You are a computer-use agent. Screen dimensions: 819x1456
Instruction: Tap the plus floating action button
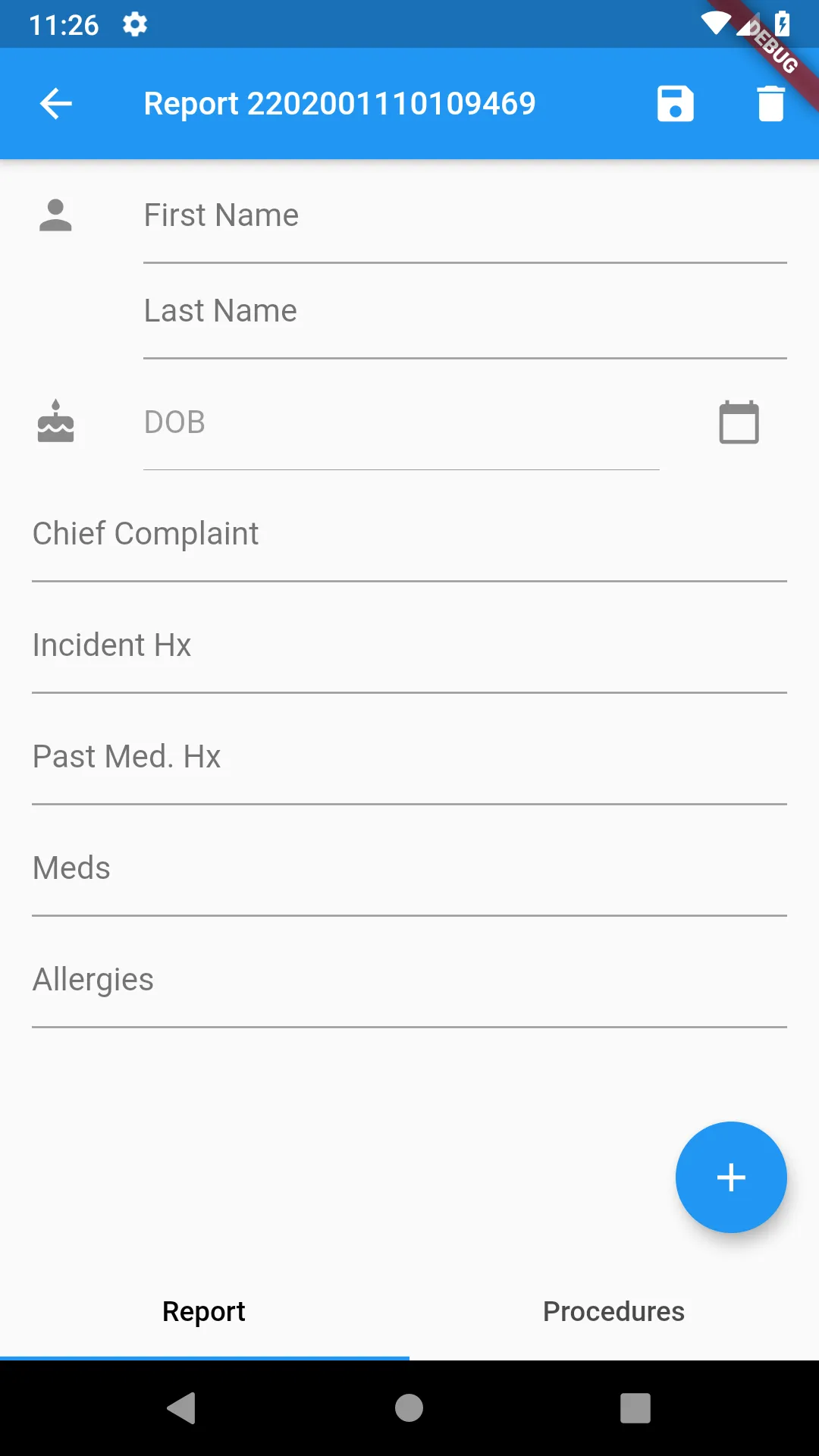point(731,1177)
